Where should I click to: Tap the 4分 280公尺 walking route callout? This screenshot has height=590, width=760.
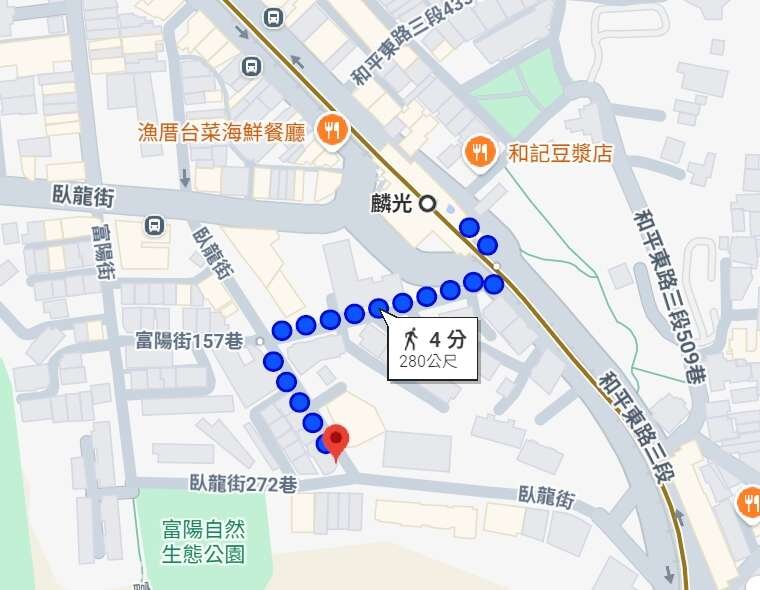434,348
